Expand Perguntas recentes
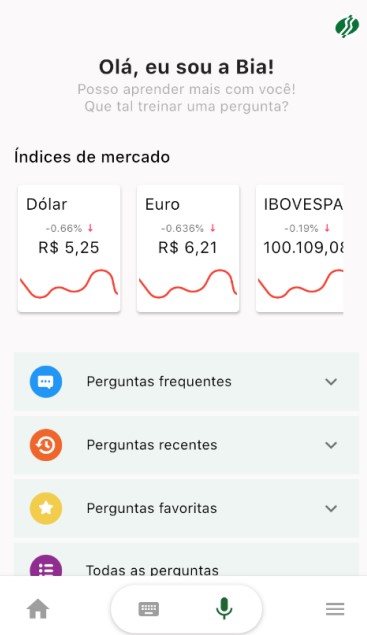Viewport: 367px width, 635px height. click(x=186, y=445)
